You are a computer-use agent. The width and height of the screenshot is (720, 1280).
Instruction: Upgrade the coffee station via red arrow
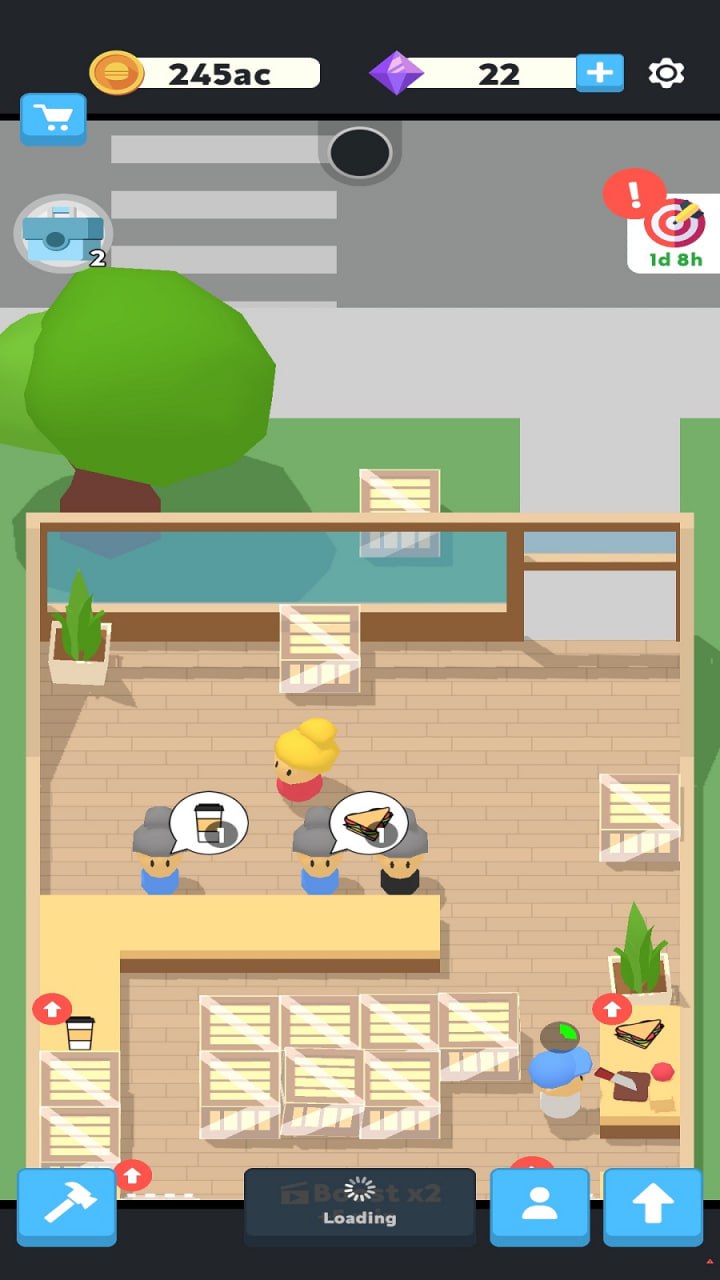click(x=52, y=1008)
